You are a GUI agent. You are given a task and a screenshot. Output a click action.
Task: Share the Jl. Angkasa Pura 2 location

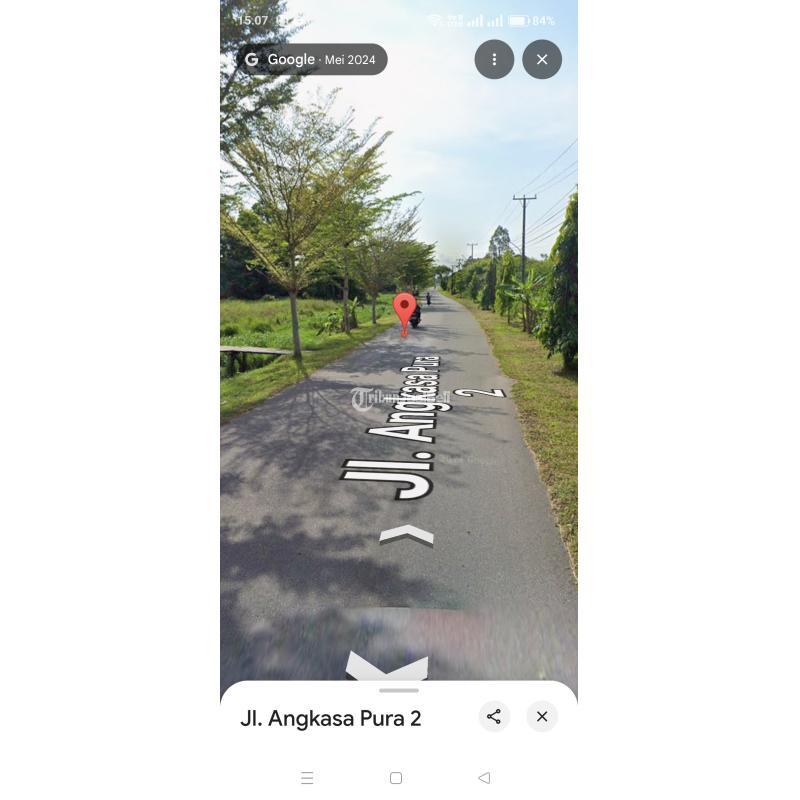click(494, 717)
